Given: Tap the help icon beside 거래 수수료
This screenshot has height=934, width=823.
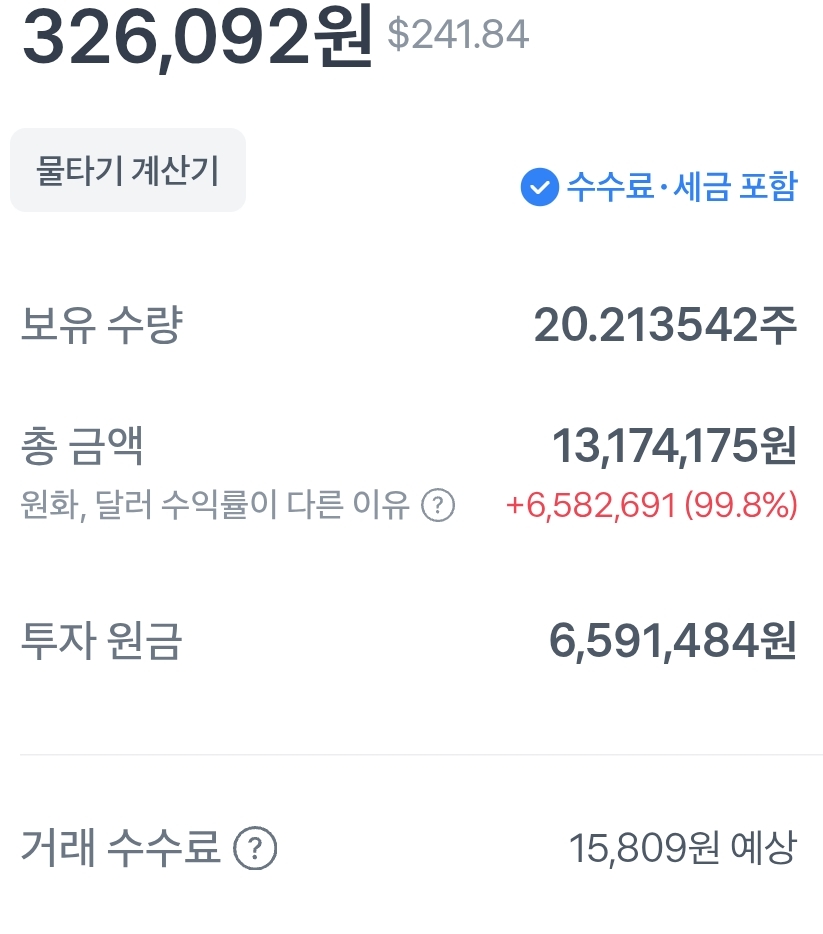Looking at the screenshot, I should pos(255,849).
